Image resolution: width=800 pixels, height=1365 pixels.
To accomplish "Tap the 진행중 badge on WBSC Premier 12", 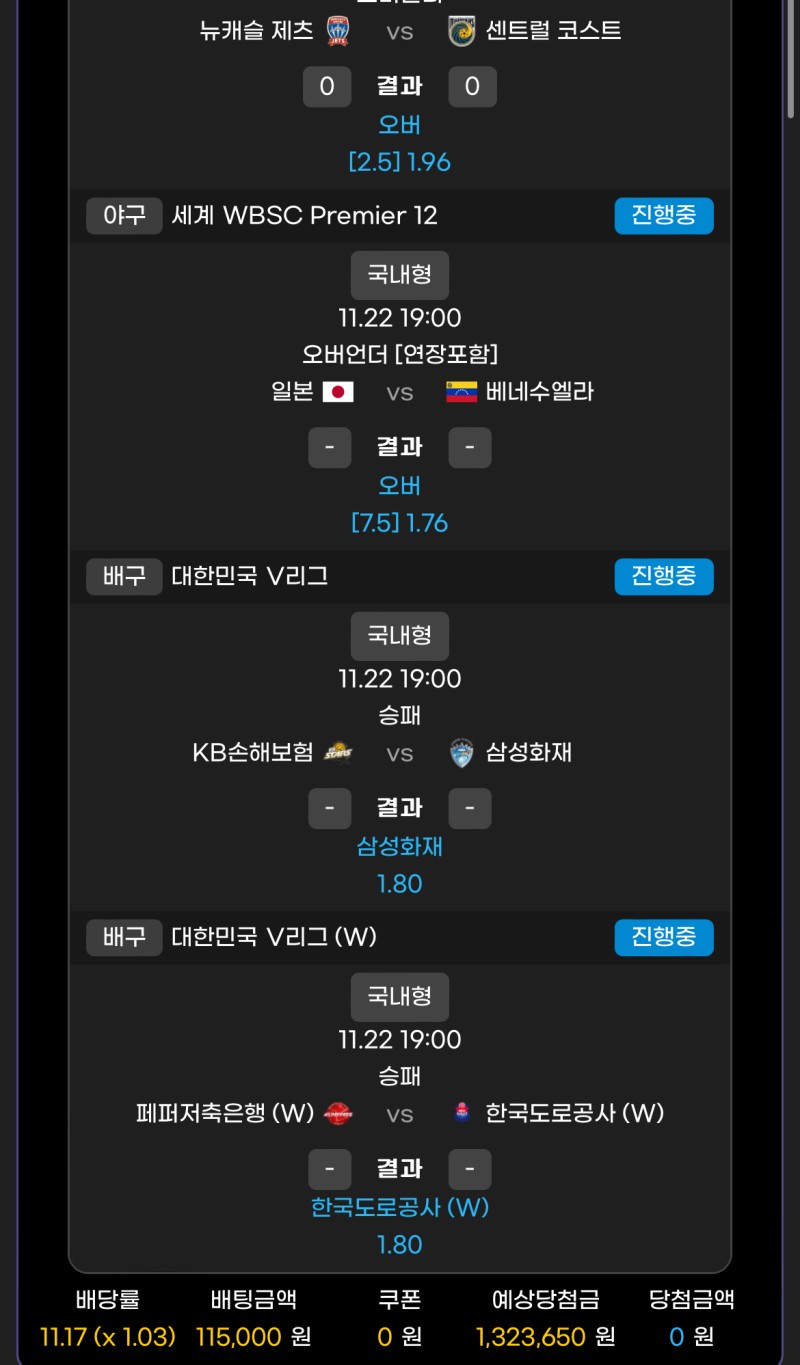I will [x=664, y=216].
